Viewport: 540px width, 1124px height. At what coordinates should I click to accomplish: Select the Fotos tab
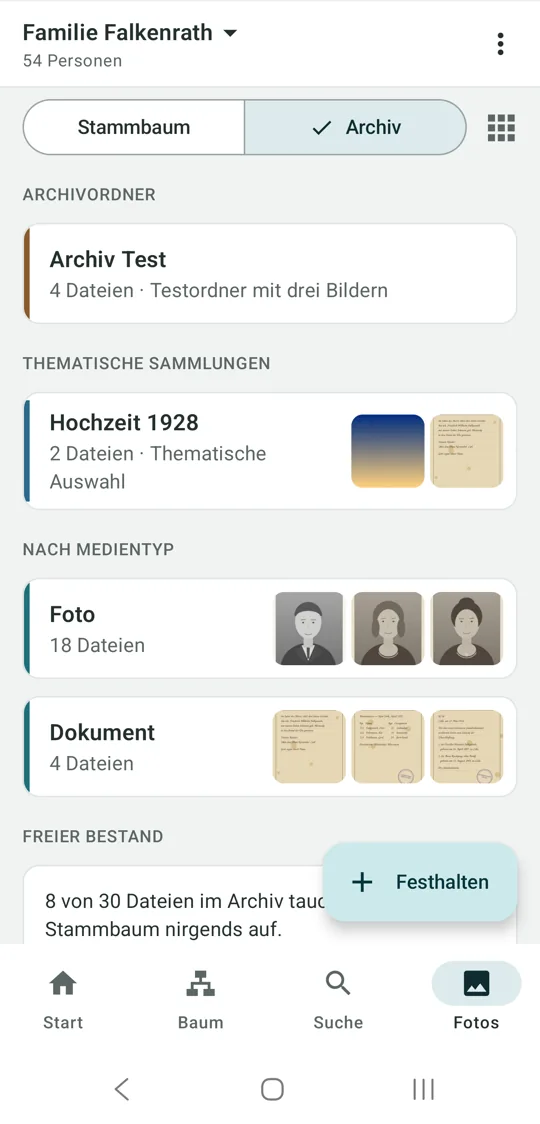pyautogui.click(x=476, y=1000)
